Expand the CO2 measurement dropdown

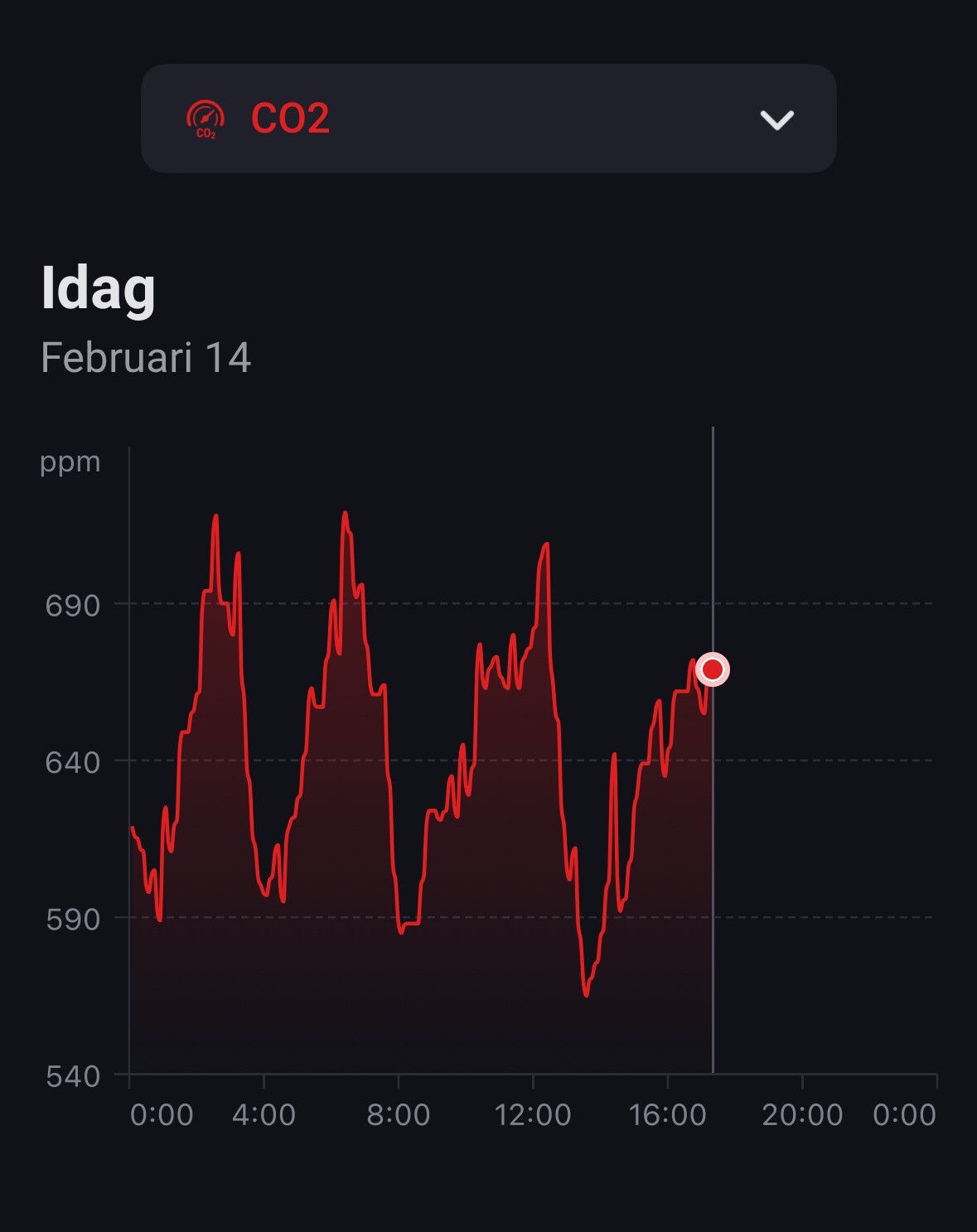(776, 119)
